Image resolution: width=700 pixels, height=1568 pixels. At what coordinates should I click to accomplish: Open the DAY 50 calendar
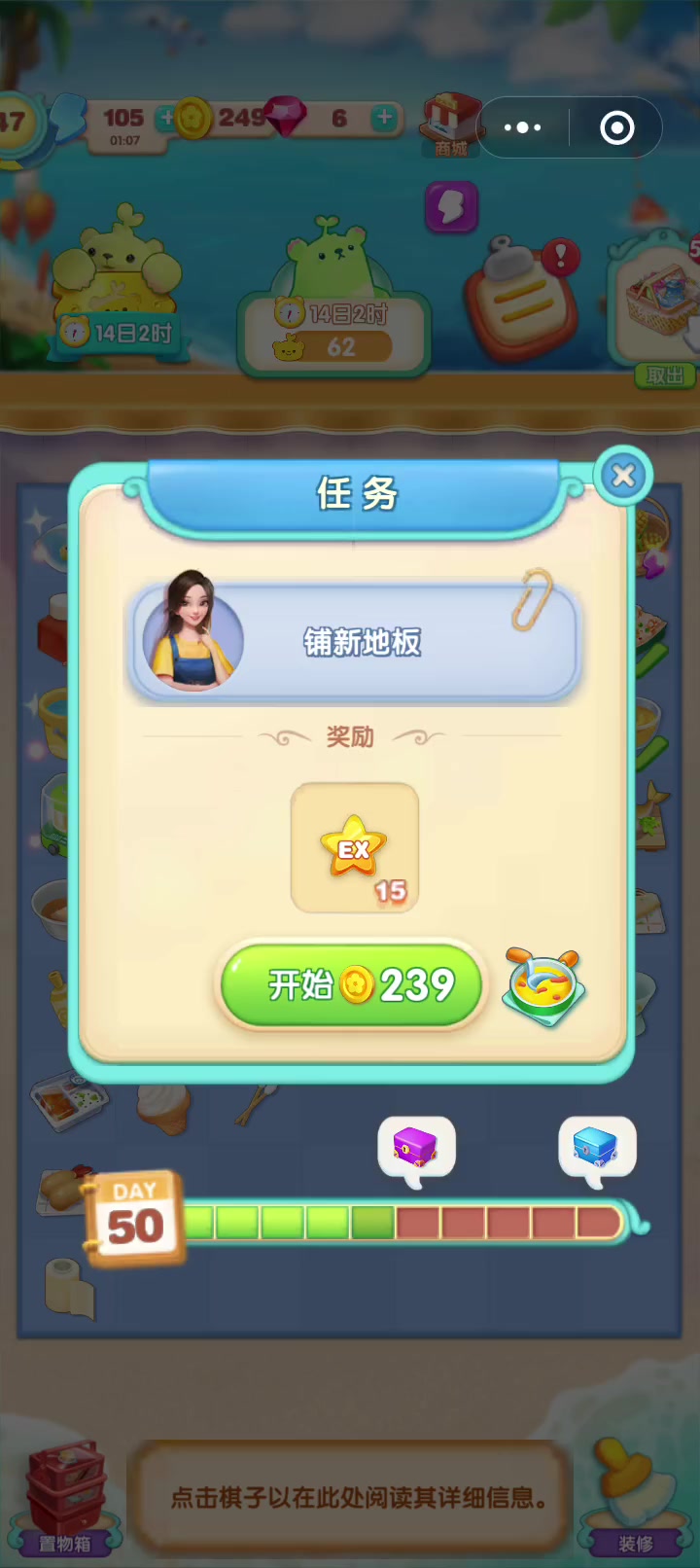click(x=135, y=1218)
